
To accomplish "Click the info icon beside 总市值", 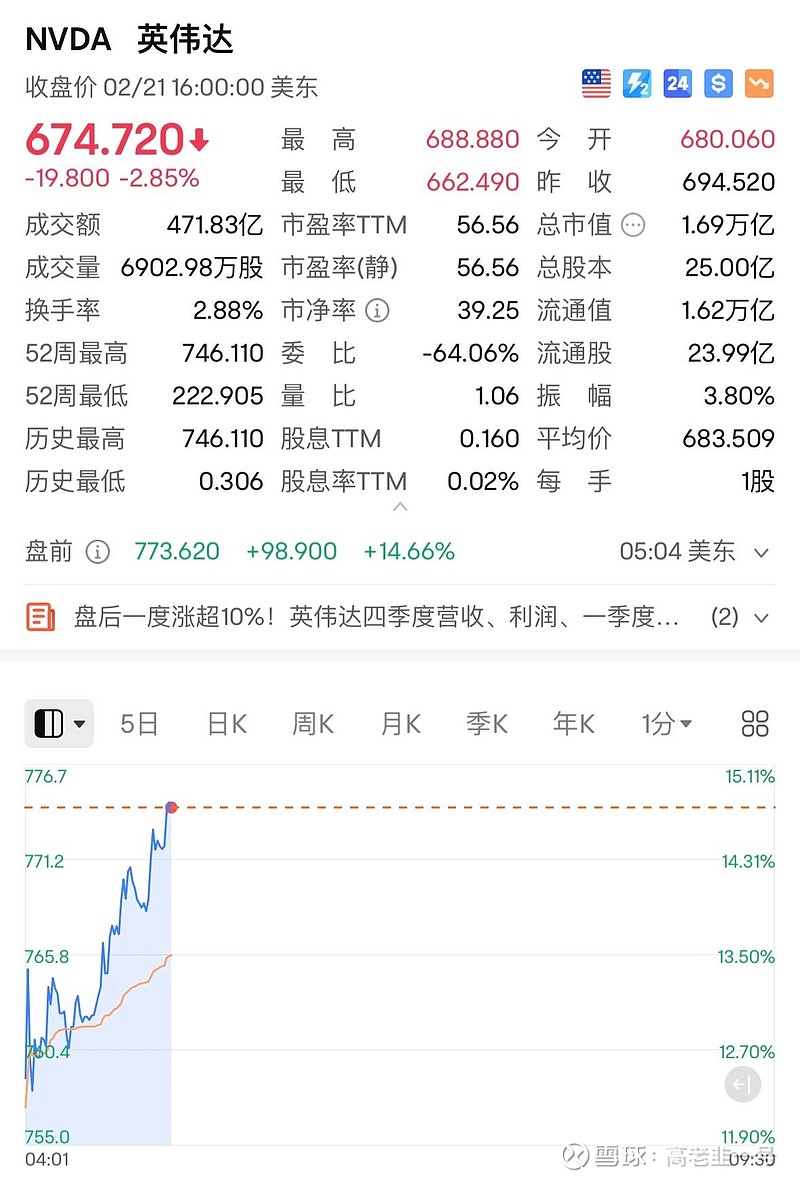I will click(633, 225).
